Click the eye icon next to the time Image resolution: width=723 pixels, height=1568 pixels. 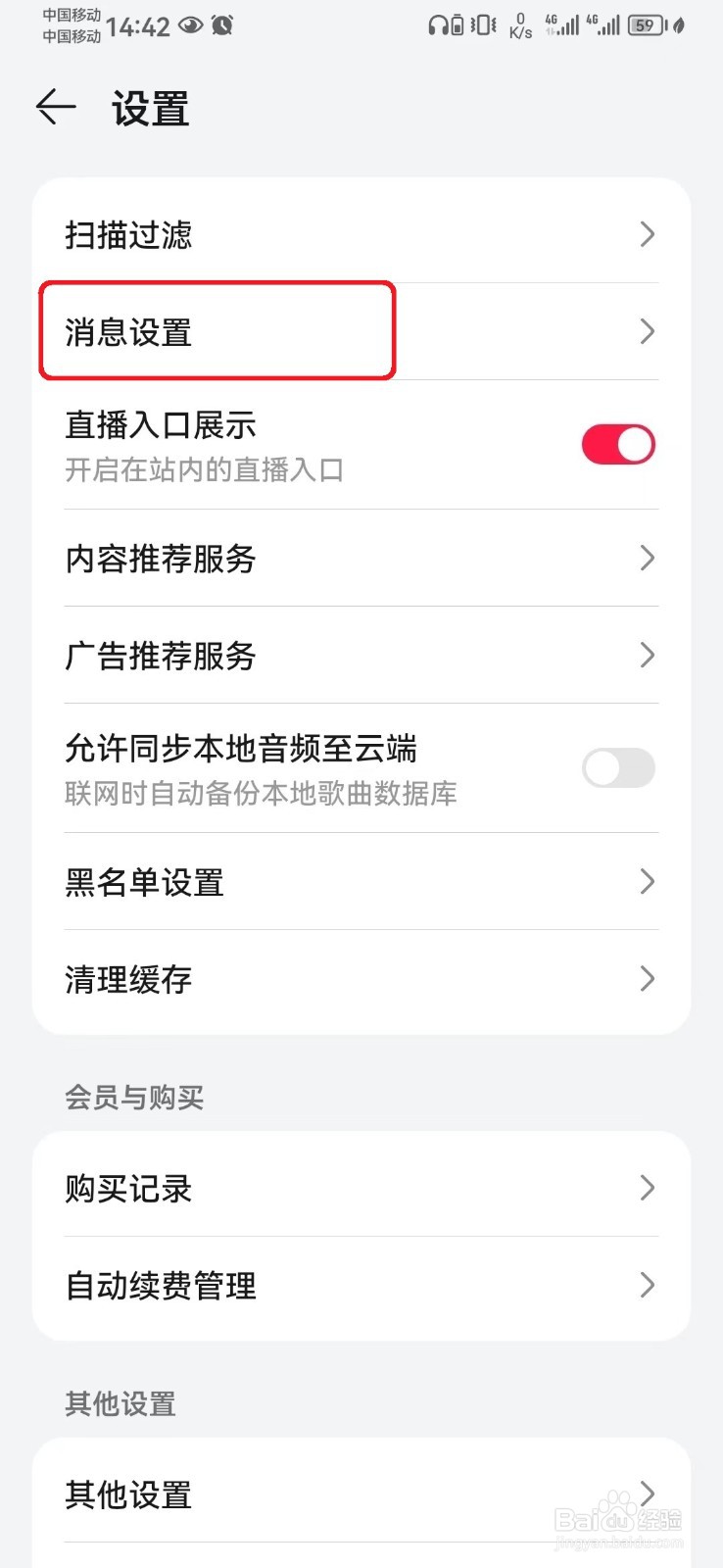pos(192,26)
